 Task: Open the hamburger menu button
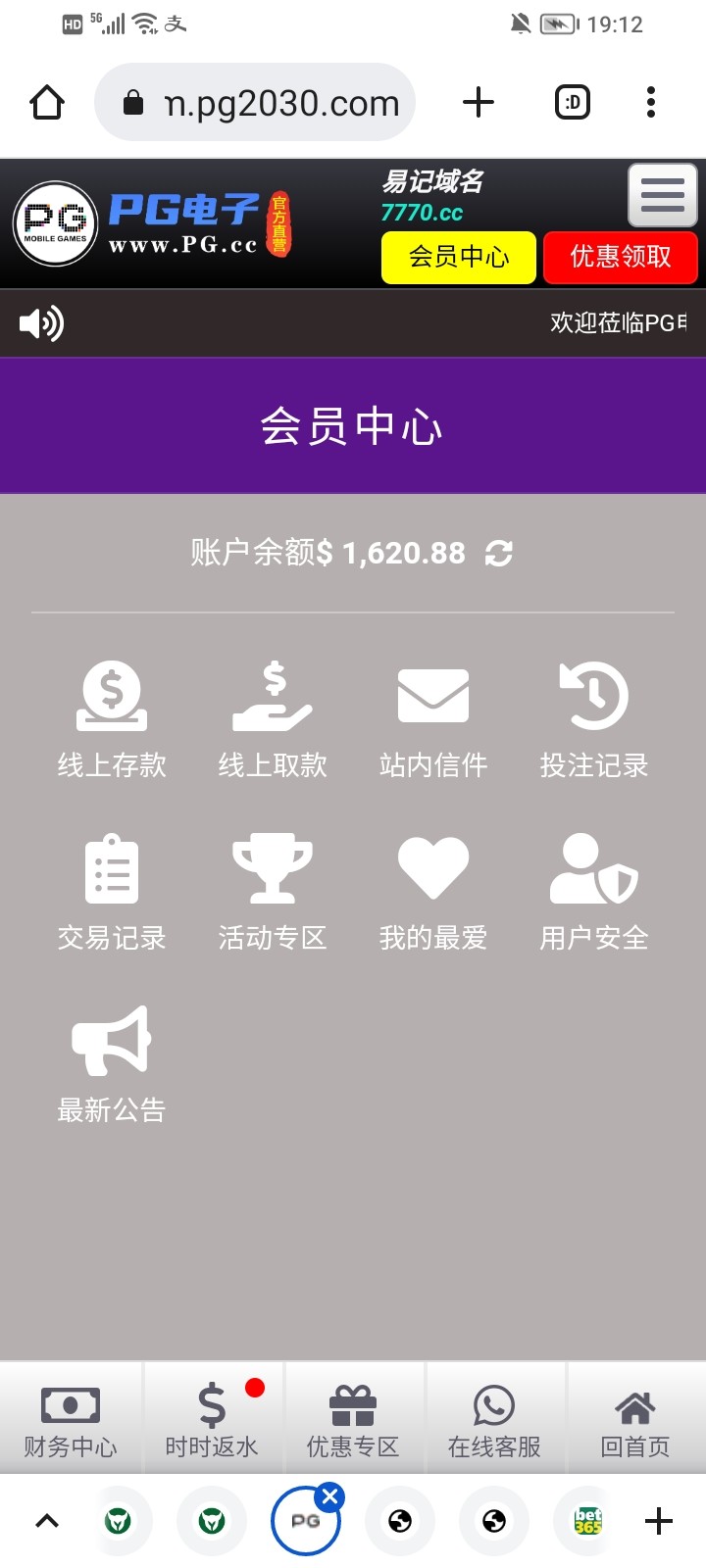(663, 195)
